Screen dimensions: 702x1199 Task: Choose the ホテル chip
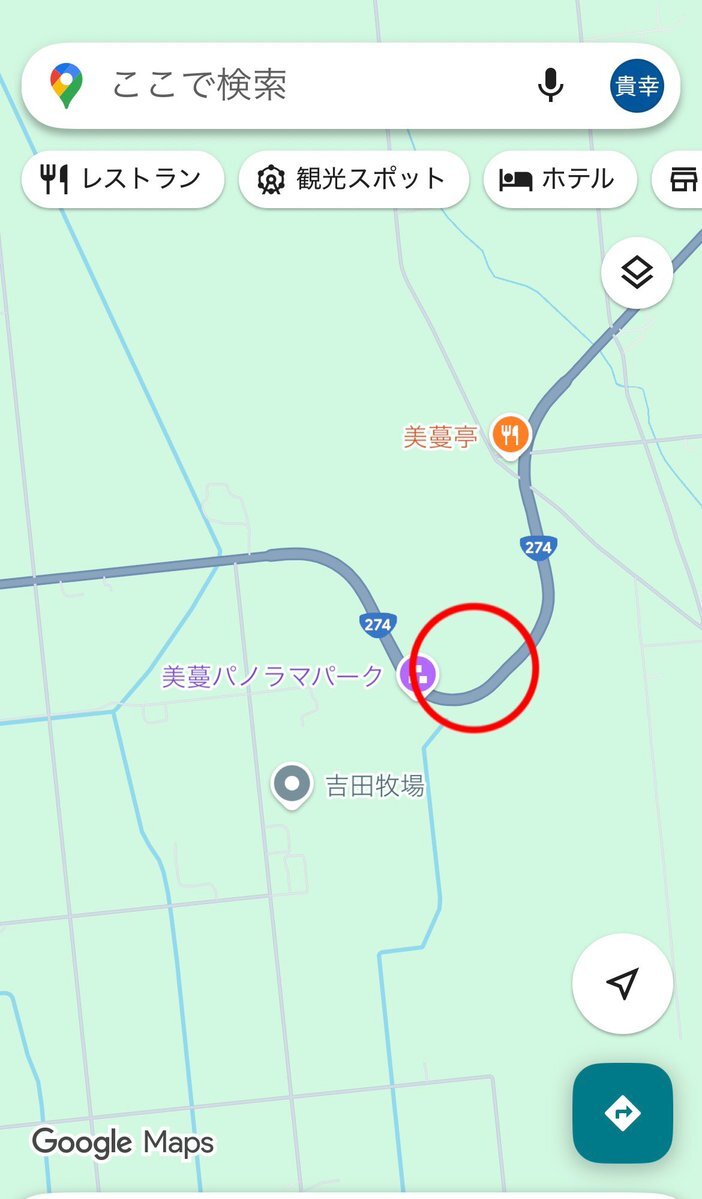point(560,180)
